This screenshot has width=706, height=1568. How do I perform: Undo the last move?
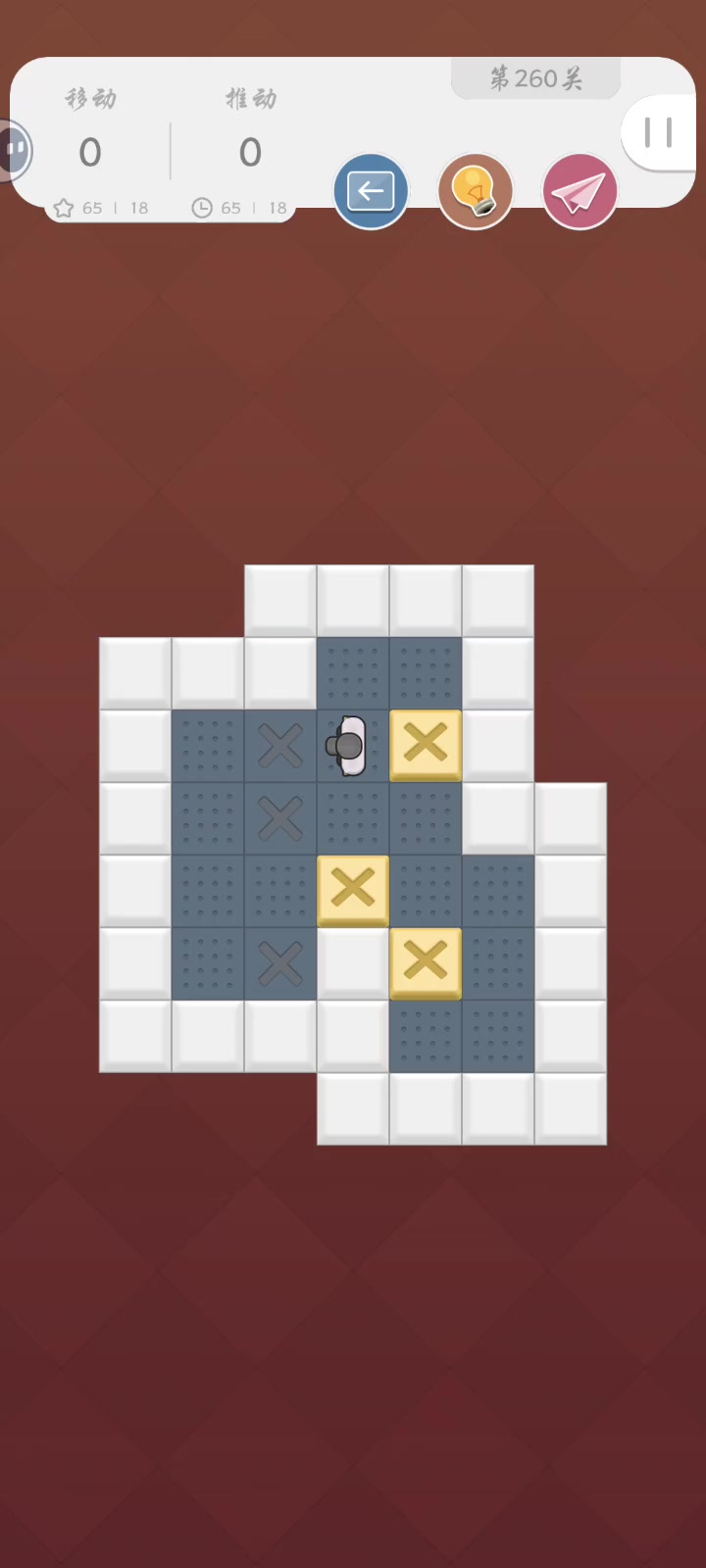click(371, 191)
